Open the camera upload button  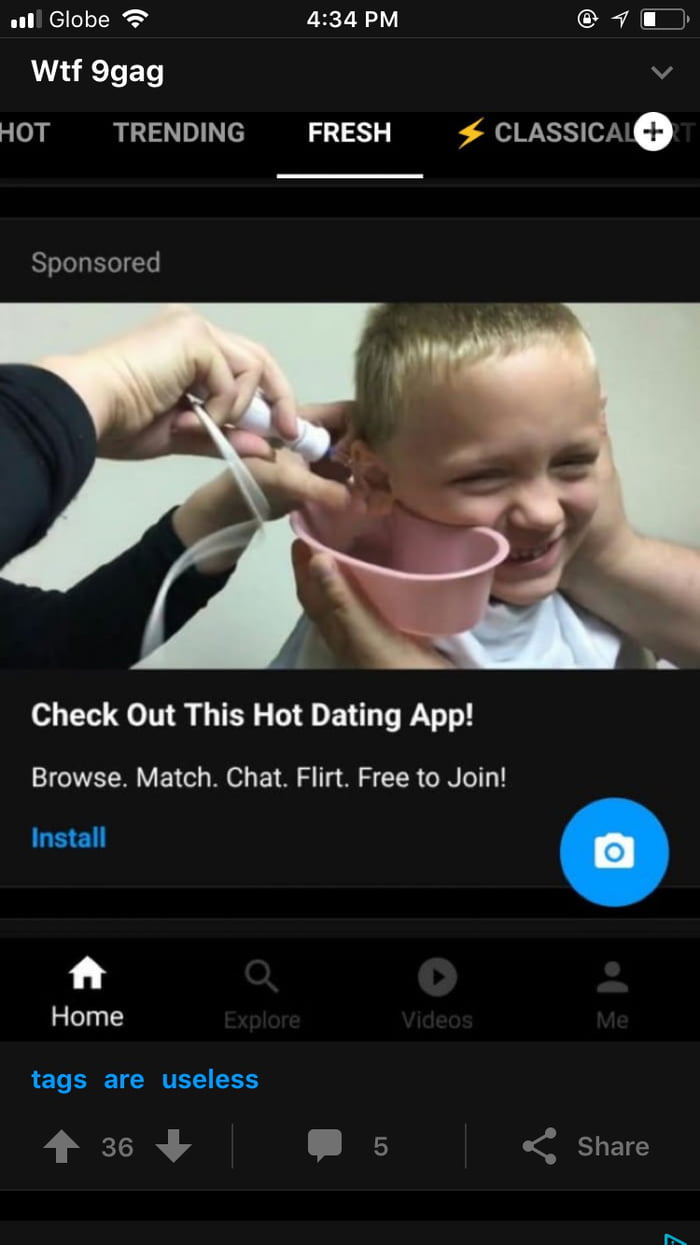pyautogui.click(x=614, y=852)
